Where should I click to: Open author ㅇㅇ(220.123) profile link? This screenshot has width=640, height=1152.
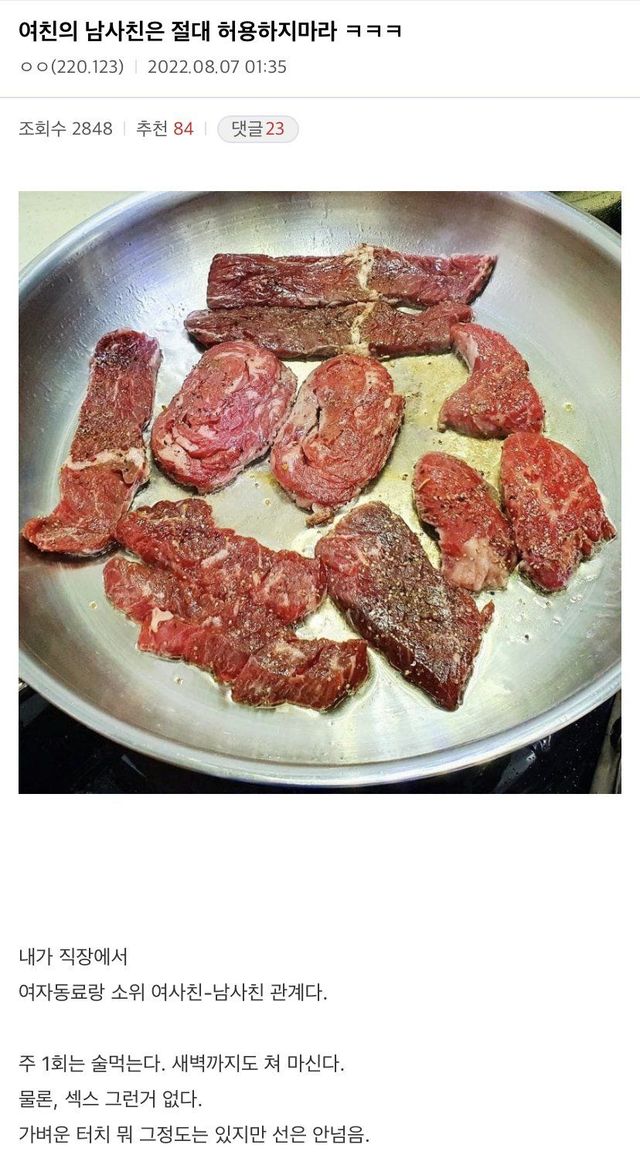coord(71,67)
